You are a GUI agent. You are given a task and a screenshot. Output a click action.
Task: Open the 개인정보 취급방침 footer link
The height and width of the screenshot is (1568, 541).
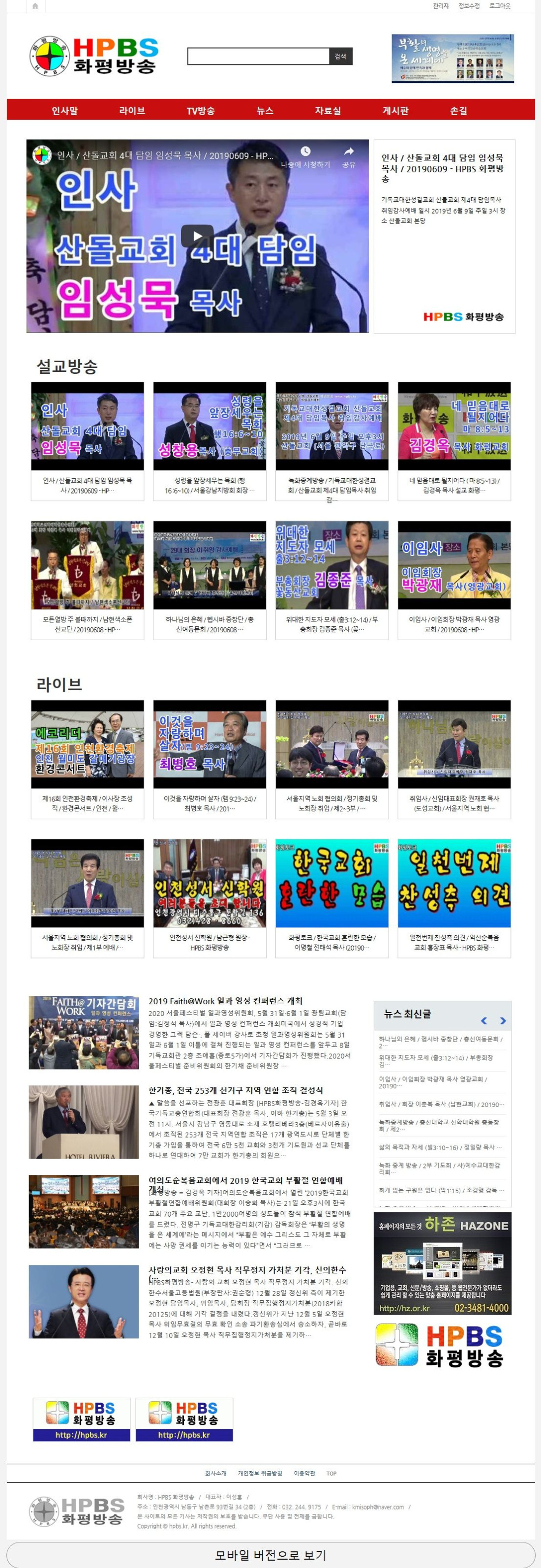click(260, 1473)
